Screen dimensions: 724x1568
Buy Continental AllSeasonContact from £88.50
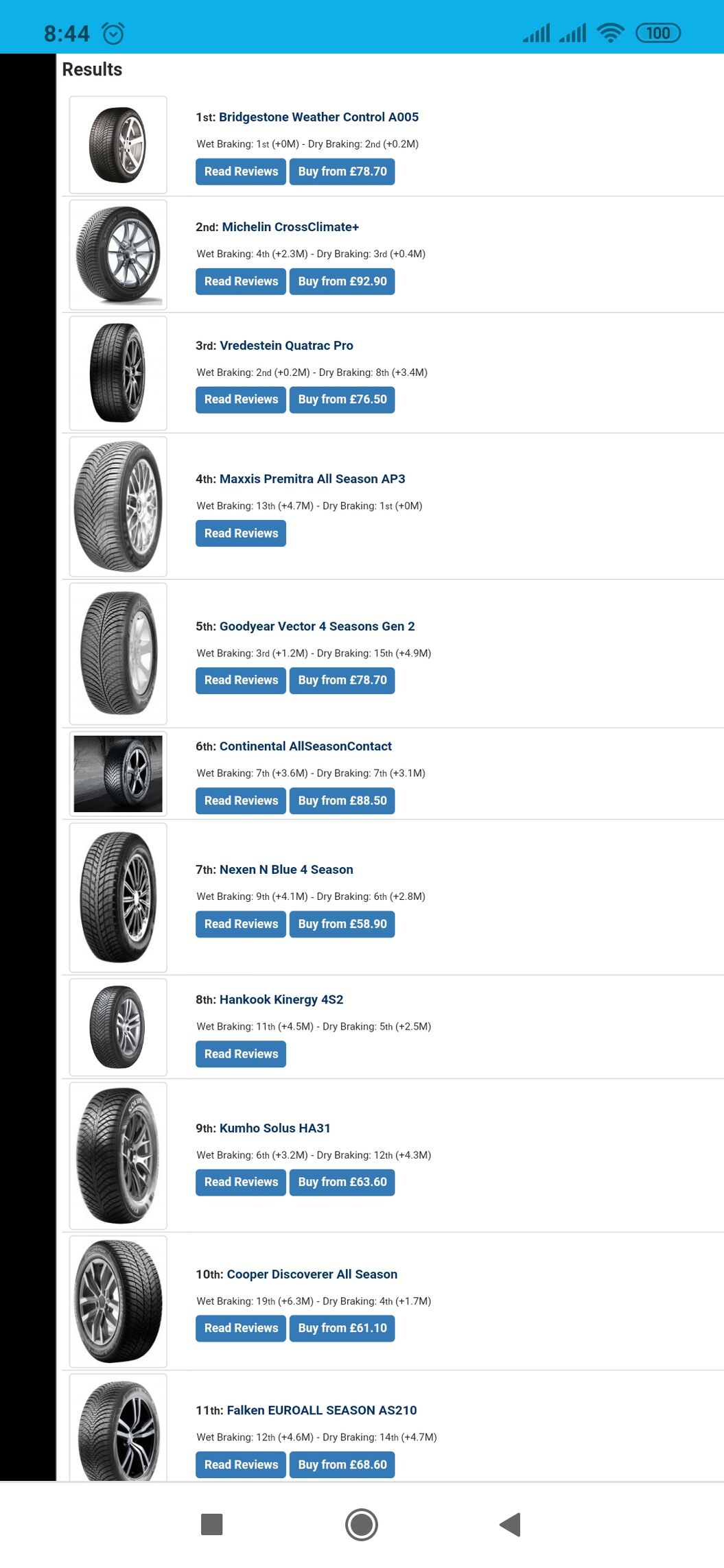click(x=342, y=800)
